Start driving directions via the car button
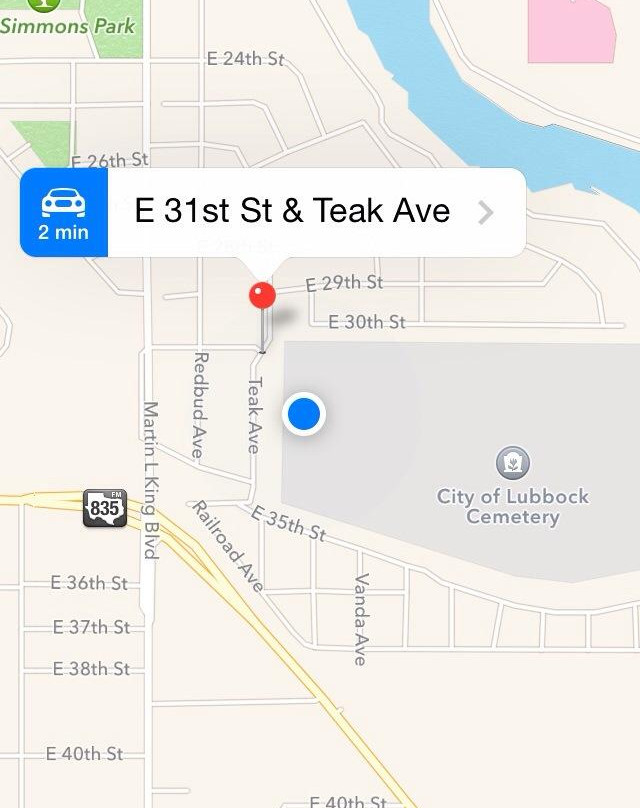 pyautogui.click(x=63, y=213)
